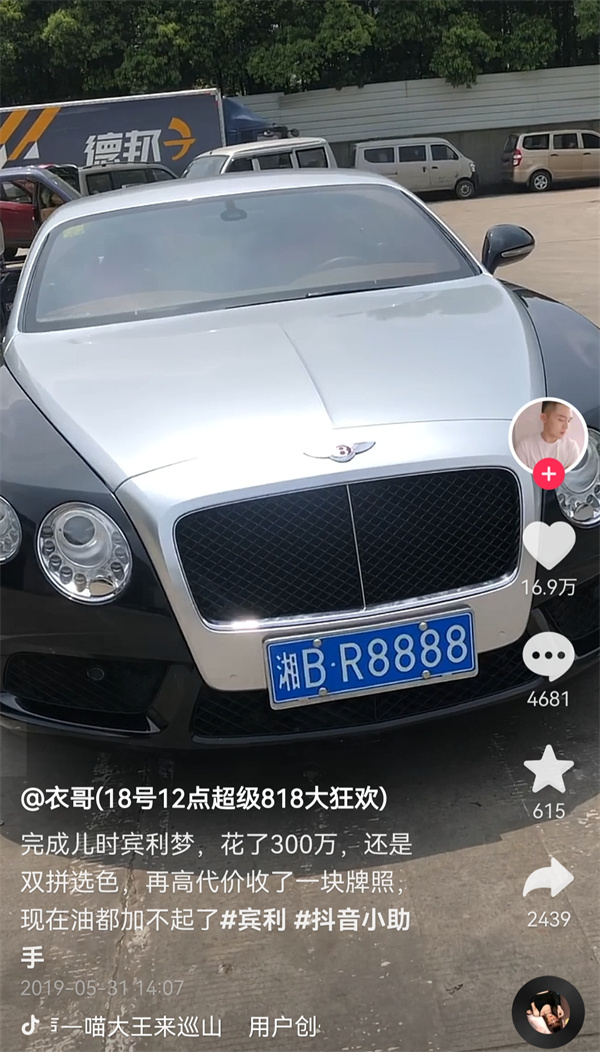Like this Bentley video
The height and width of the screenshot is (1052, 600).
[x=548, y=545]
